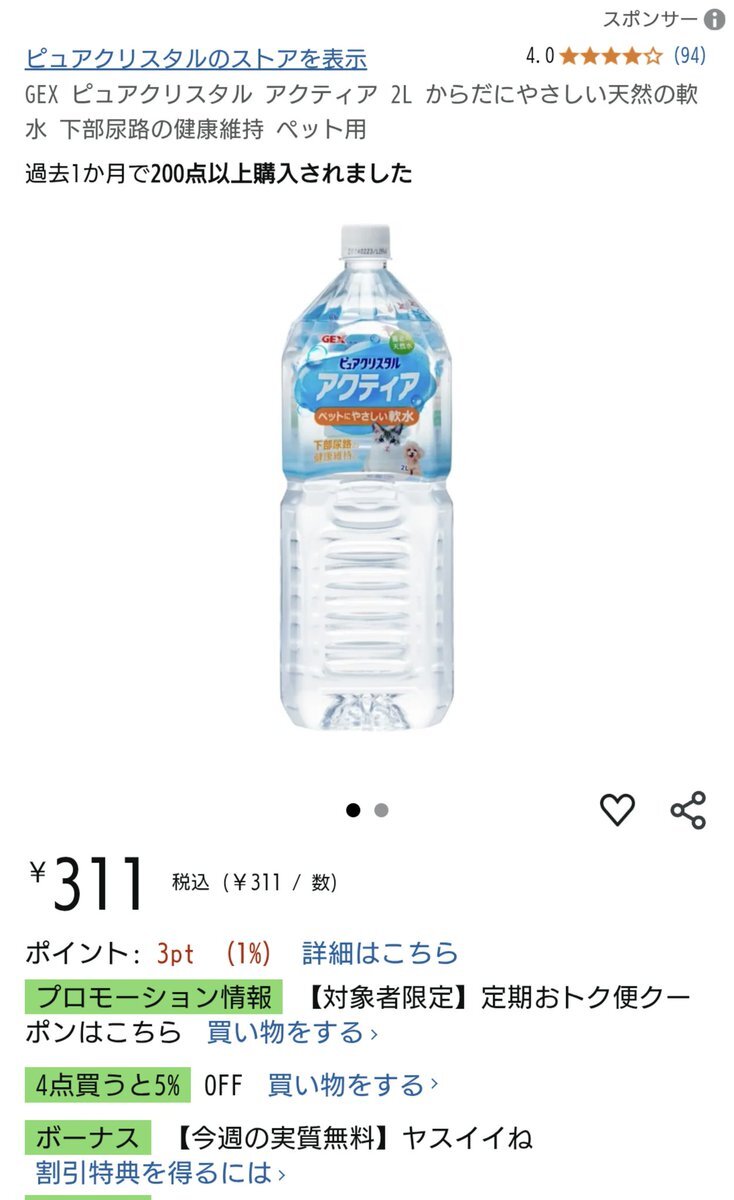Tap the sponsor info icon
The width and height of the screenshot is (734, 1200).
(714, 20)
